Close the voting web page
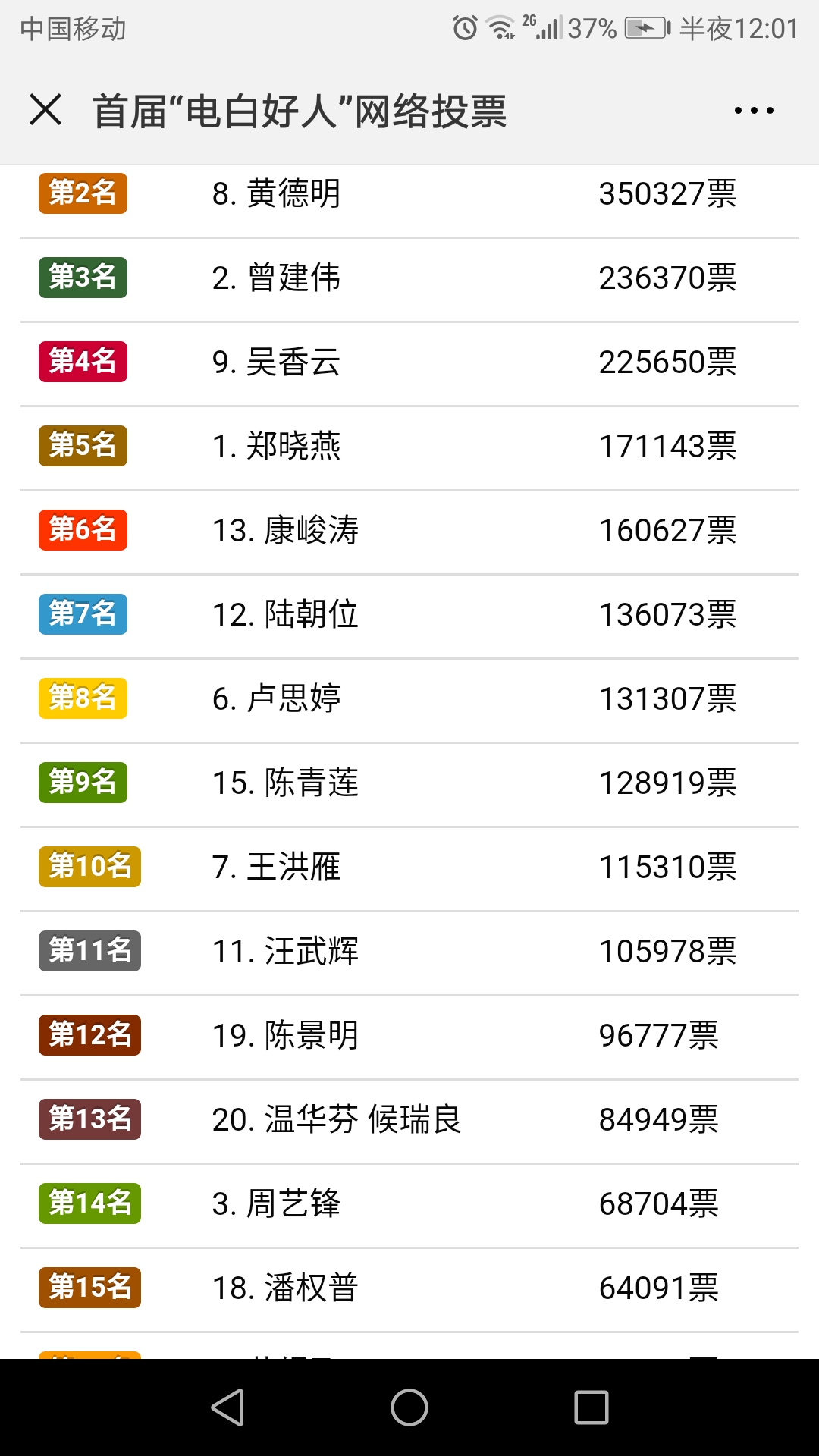 [45, 110]
